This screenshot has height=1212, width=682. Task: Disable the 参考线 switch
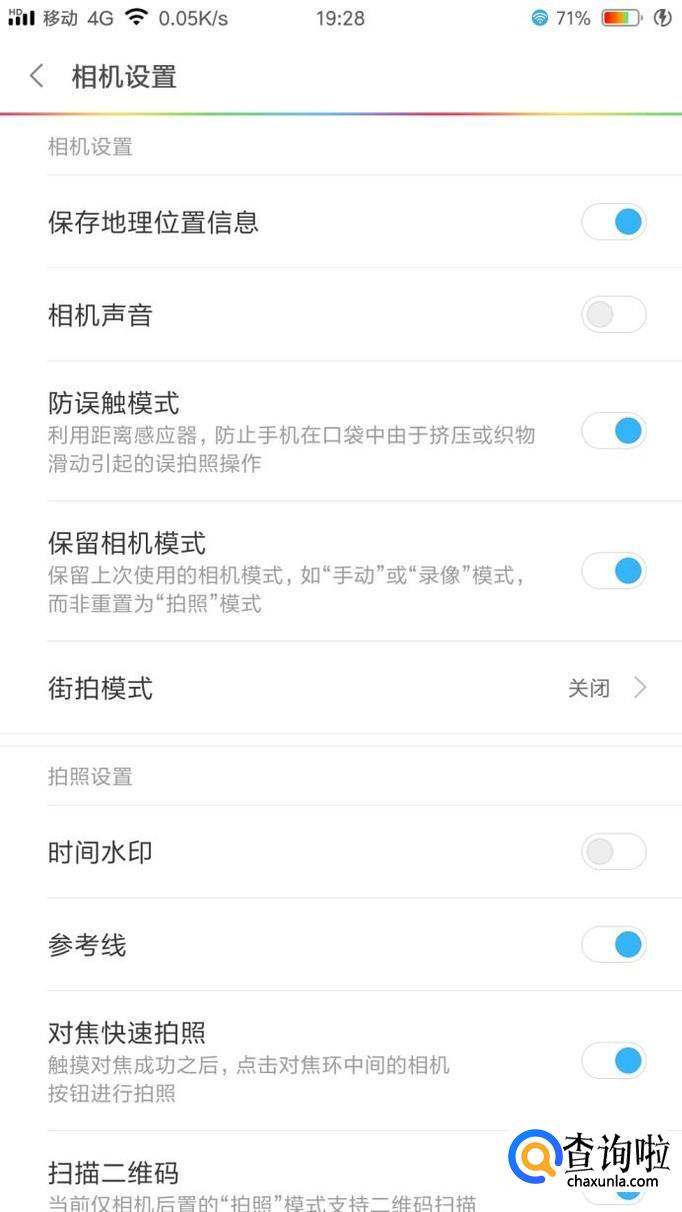point(613,944)
